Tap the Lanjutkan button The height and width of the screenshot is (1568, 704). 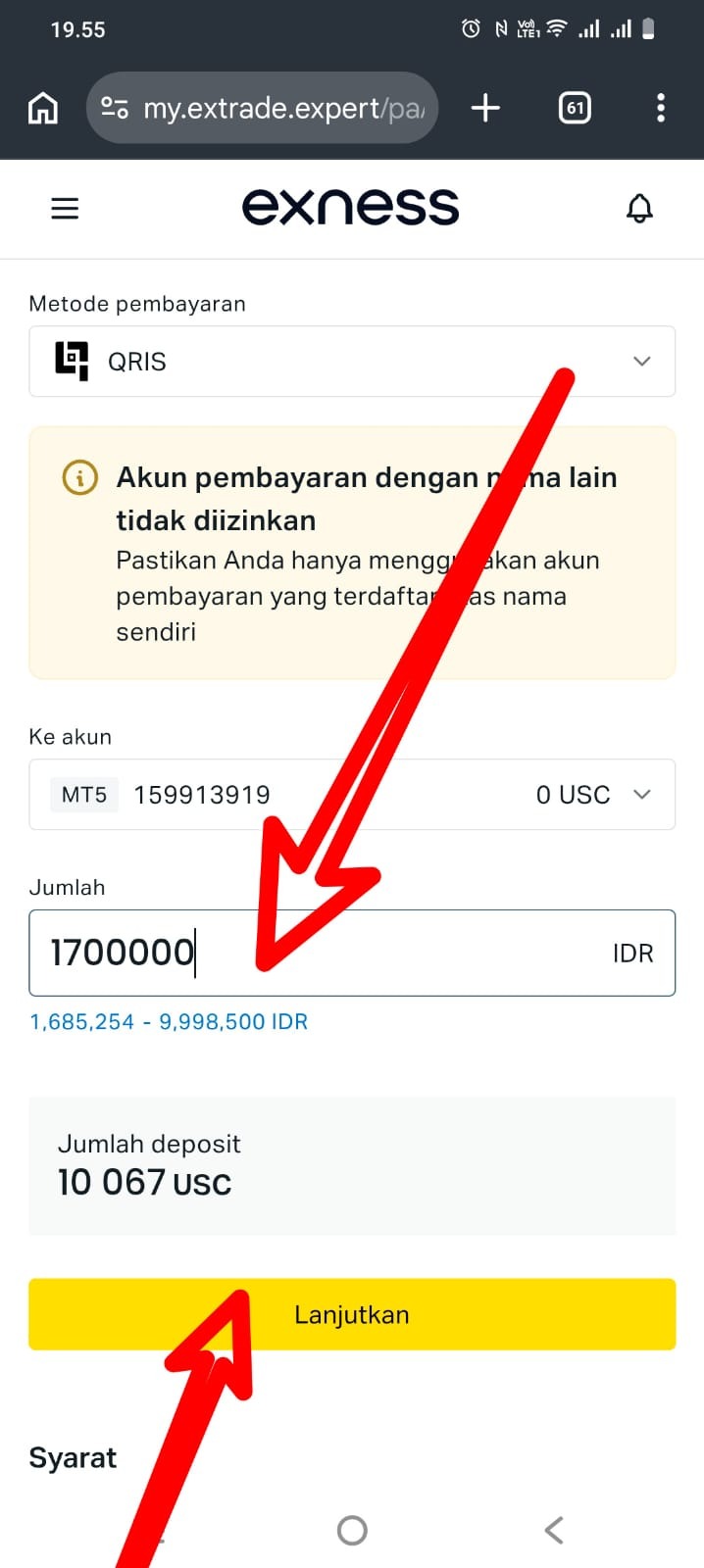click(x=352, y=1314)
